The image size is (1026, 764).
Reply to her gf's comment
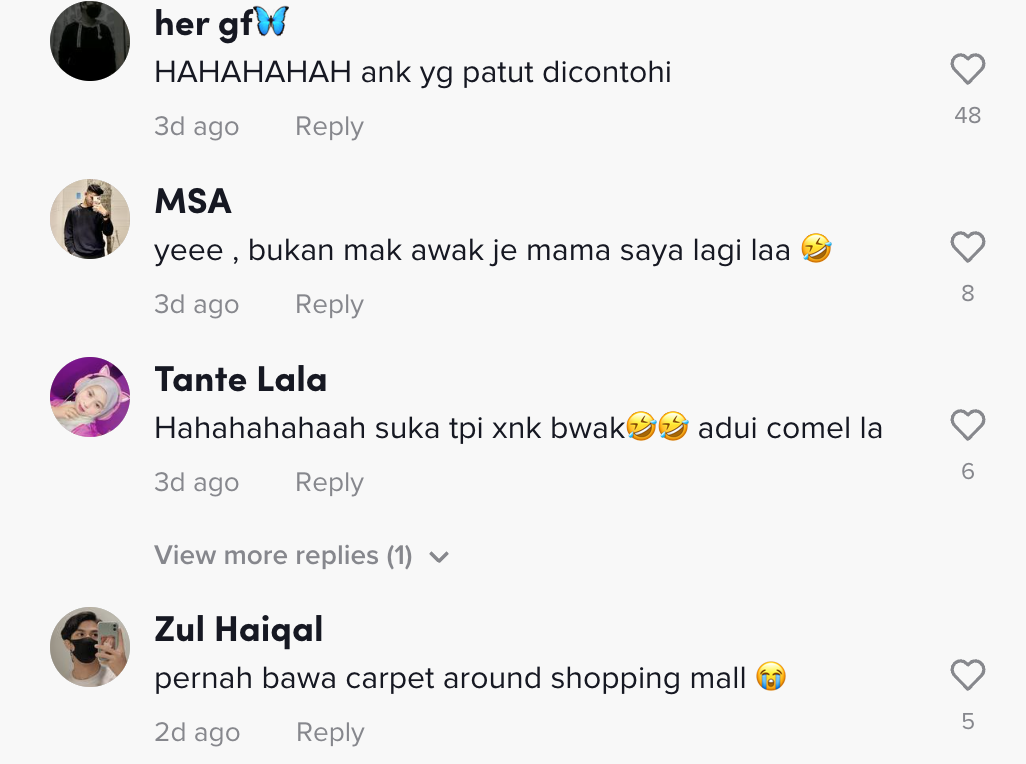point(329,127)
